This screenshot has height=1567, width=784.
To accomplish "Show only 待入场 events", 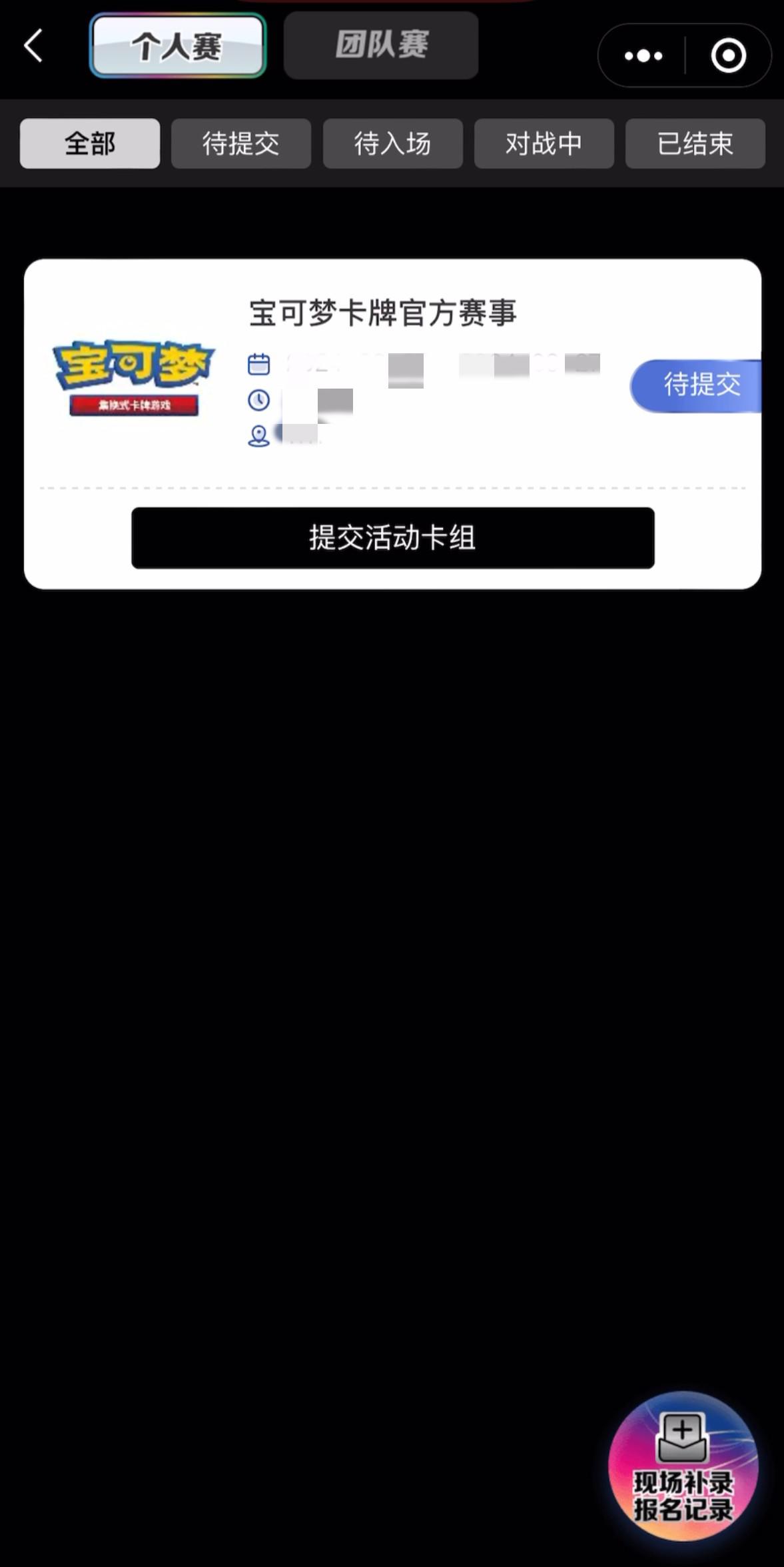I will point(392,143).
